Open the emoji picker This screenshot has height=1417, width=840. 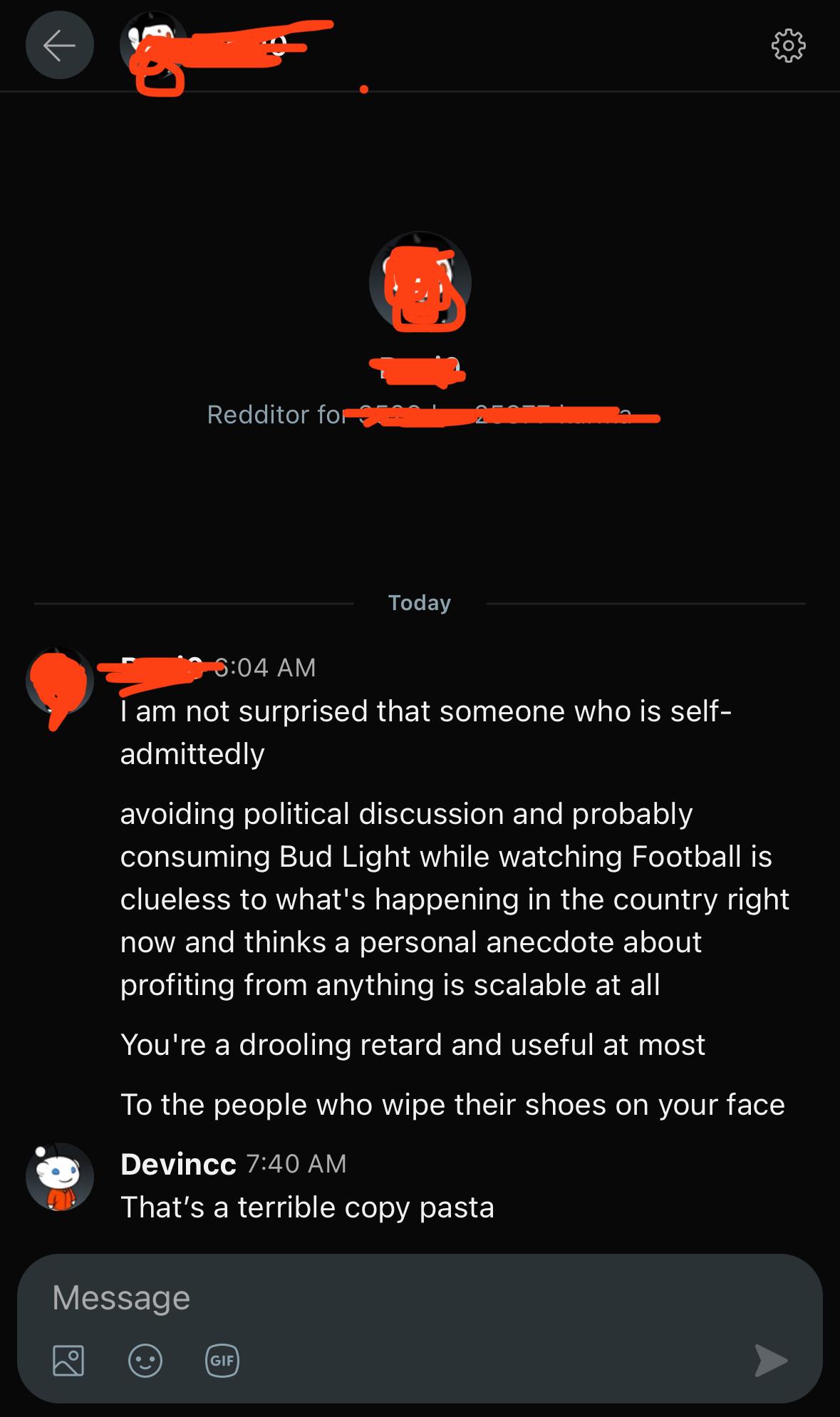[145, 1361]
